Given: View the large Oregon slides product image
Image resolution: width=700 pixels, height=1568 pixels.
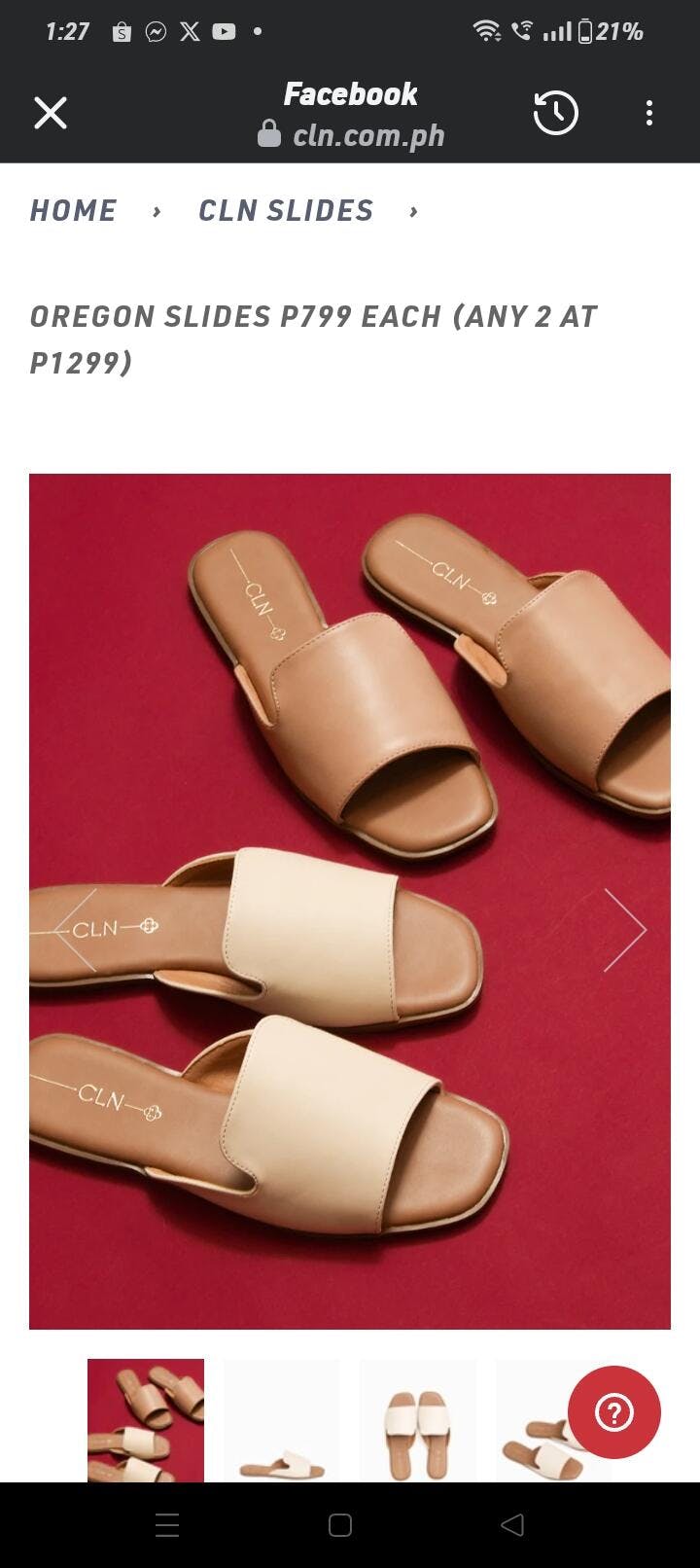Looking at the screenshot, I should (x=350, y=901).
